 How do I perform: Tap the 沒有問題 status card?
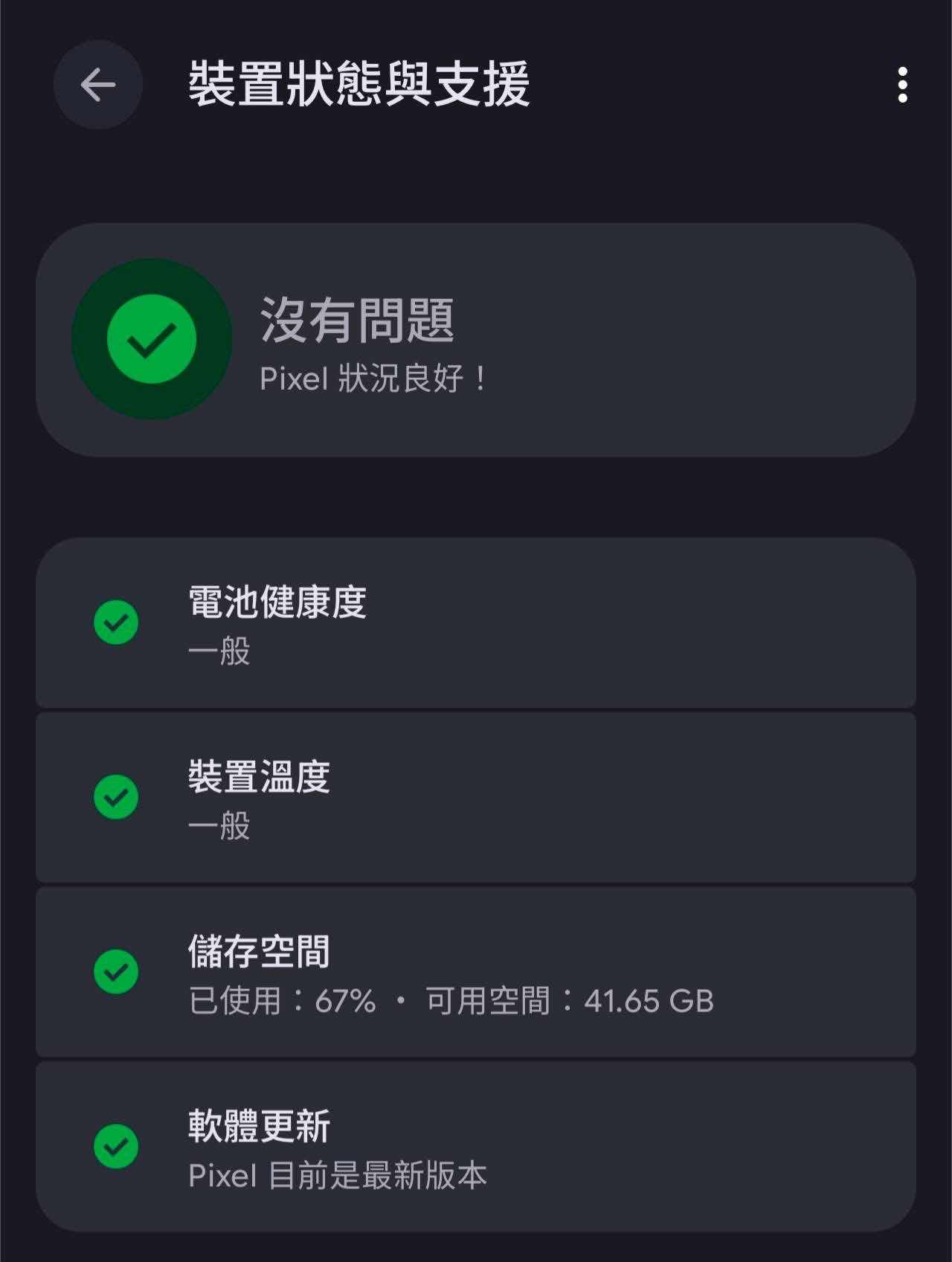pos(476,340)
